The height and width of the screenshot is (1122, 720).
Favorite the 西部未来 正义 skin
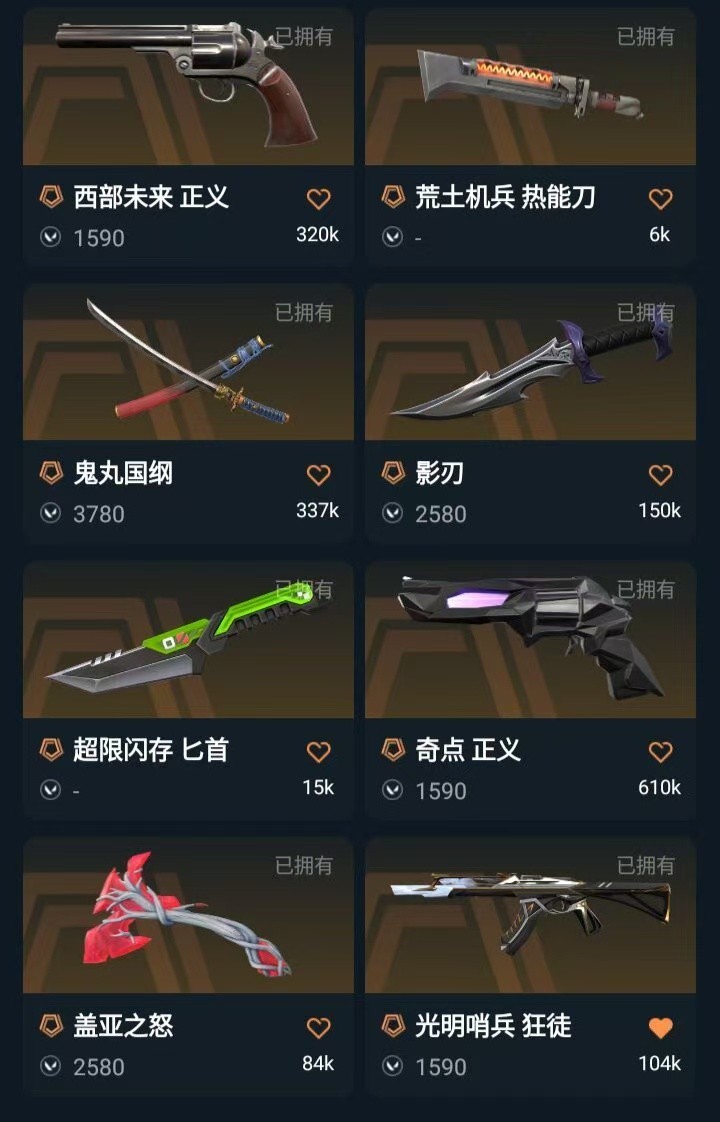pyautogui.click(x=318, y=199)
